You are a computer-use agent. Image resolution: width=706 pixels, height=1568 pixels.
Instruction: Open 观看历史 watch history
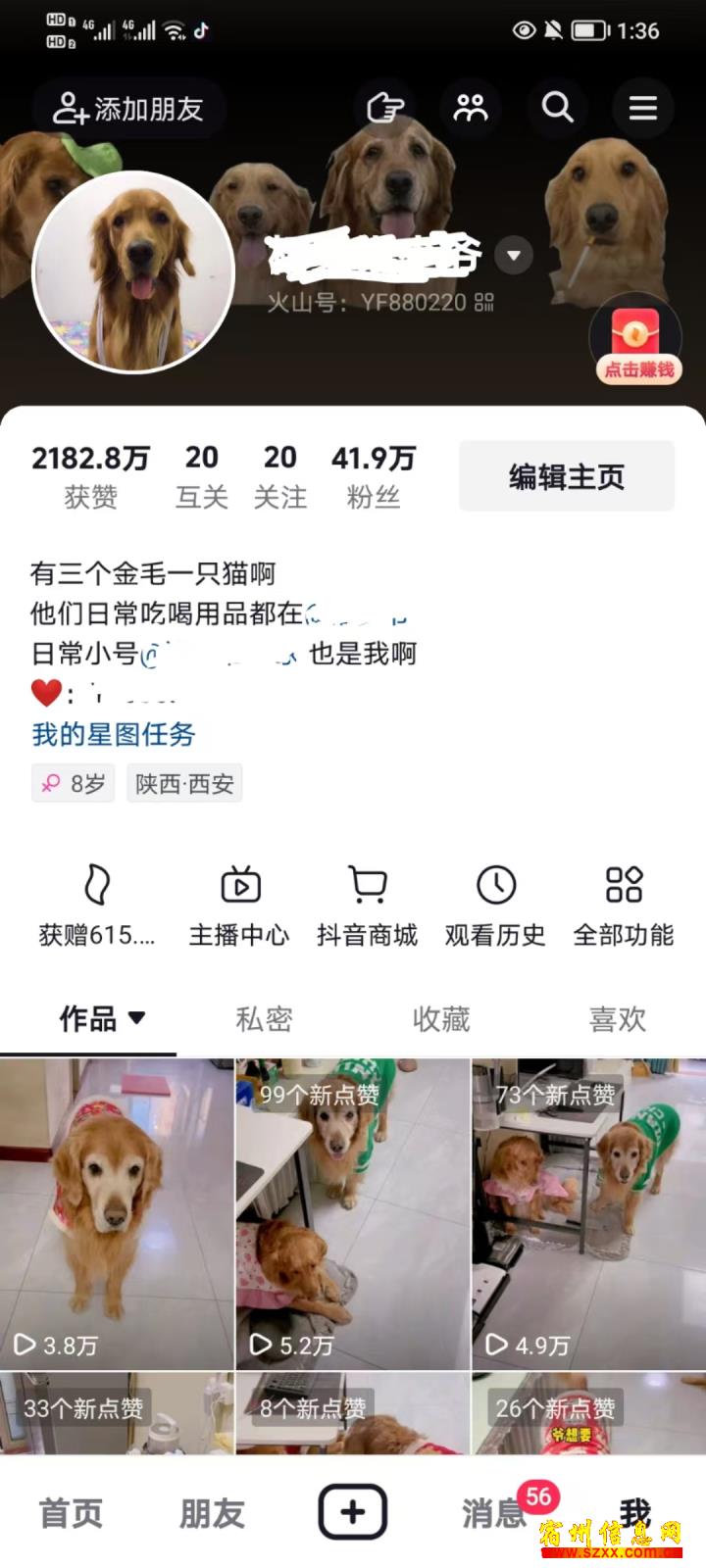[x=495, y=906]
